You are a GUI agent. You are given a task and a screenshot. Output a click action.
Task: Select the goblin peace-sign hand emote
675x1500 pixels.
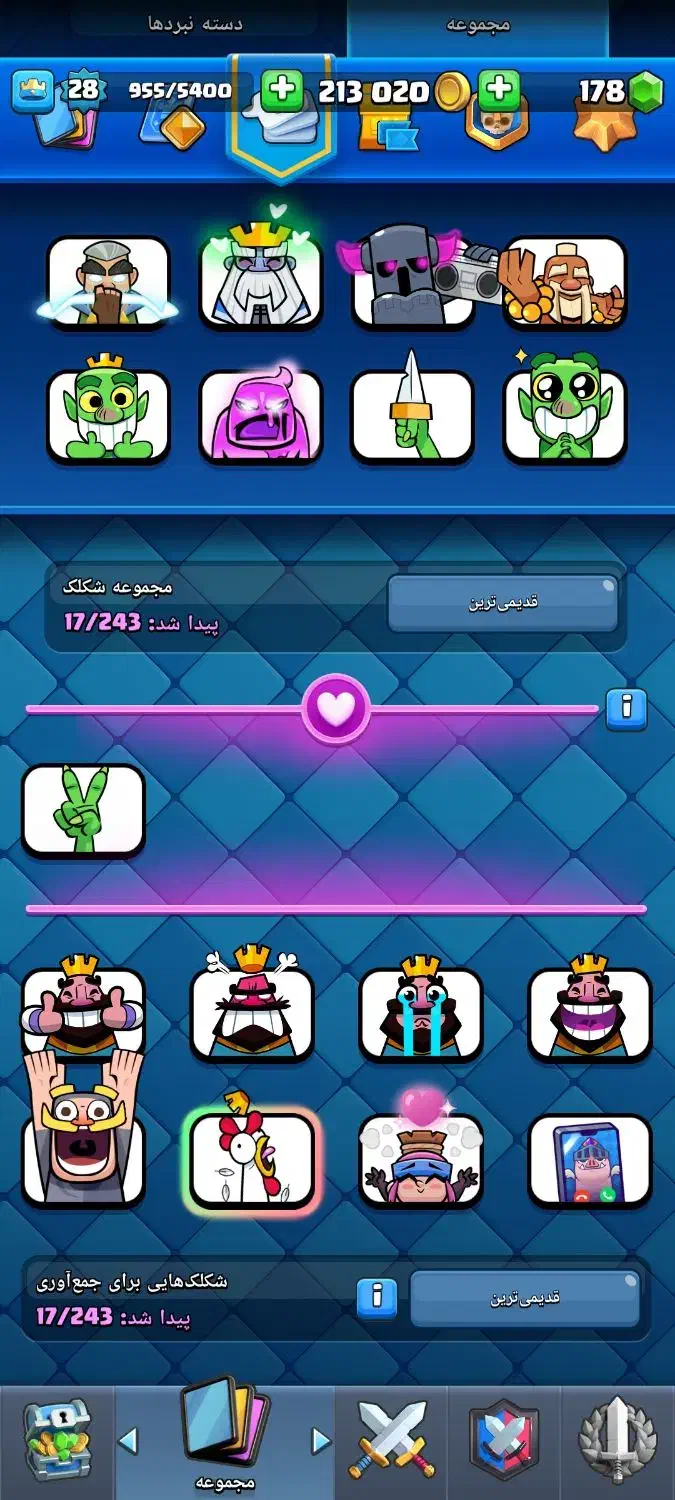point(83,810)
